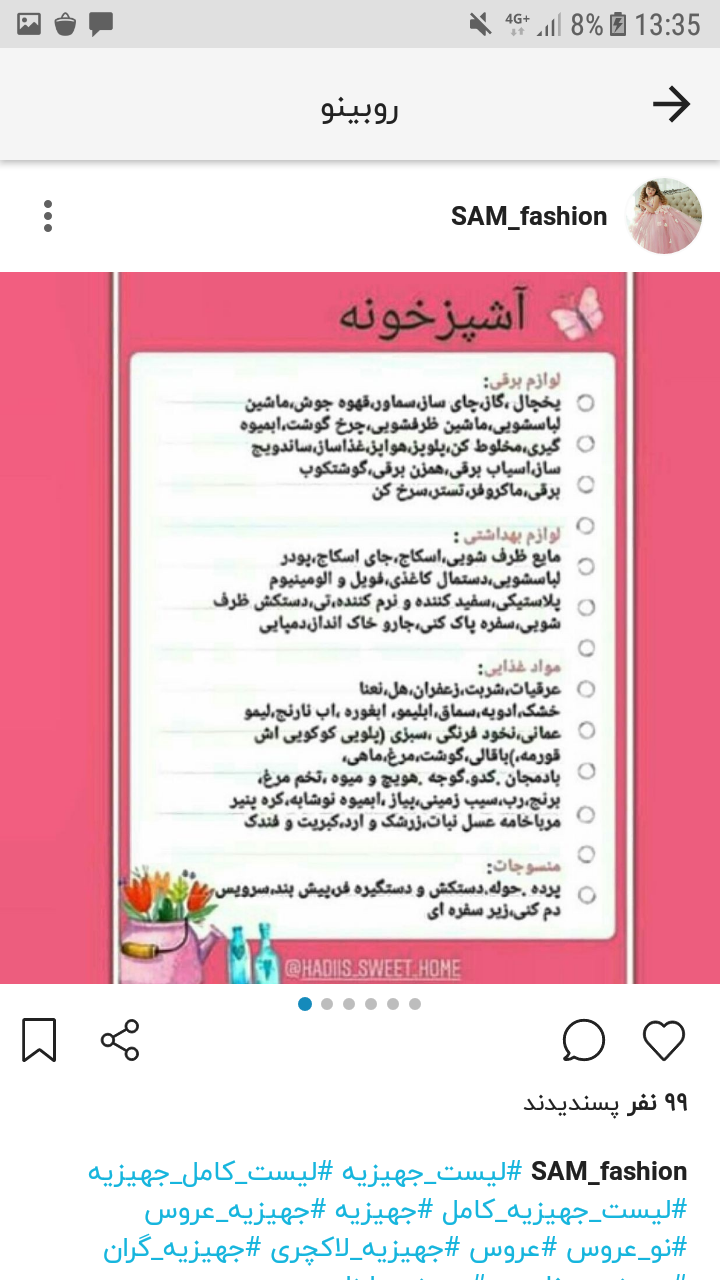The height and width of the screenshot is (1280, 720).
Task: Open comments on this post
Action: (x=583, y=1041)
